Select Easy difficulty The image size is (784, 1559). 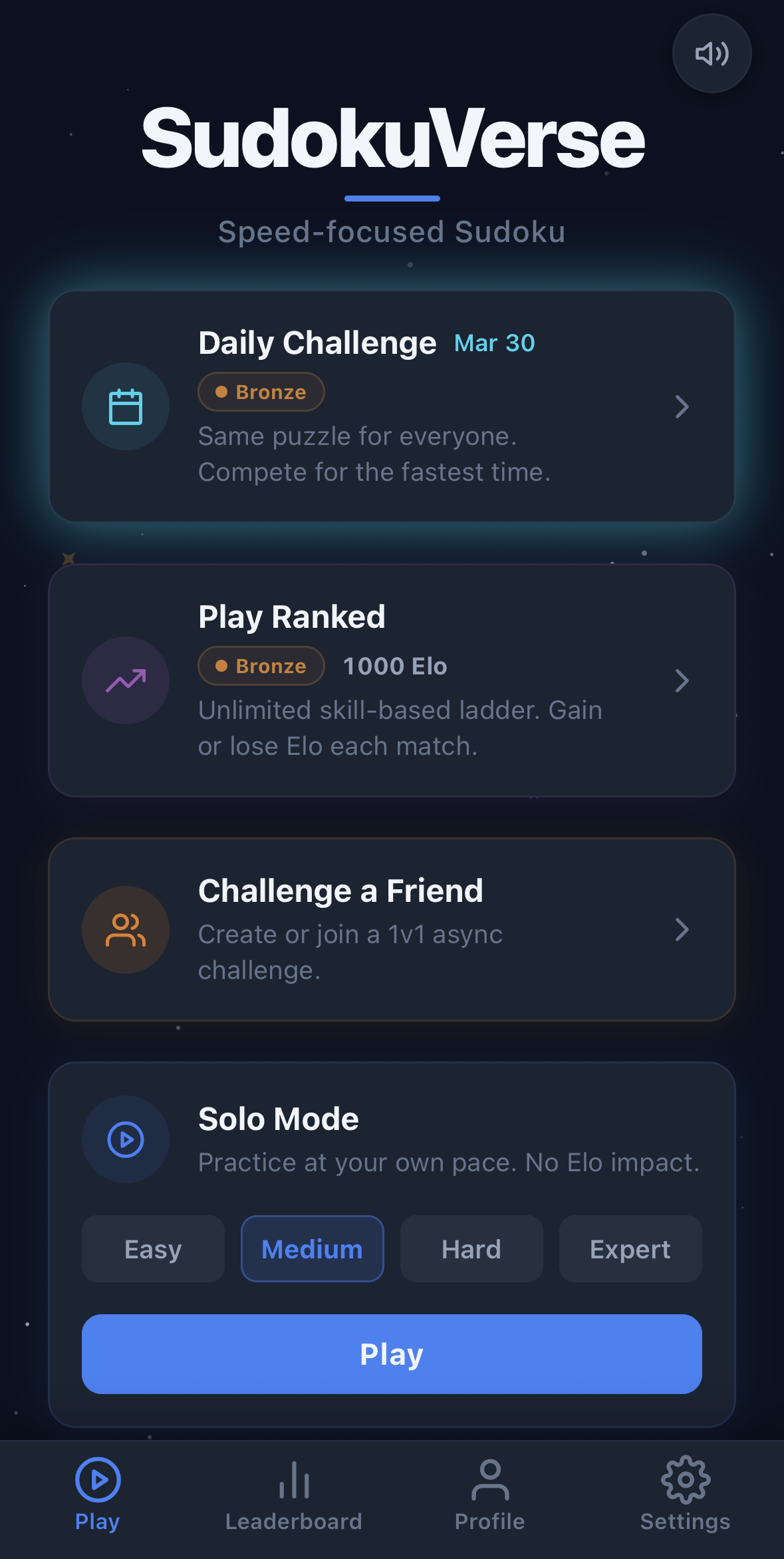tap(152, 1248)
